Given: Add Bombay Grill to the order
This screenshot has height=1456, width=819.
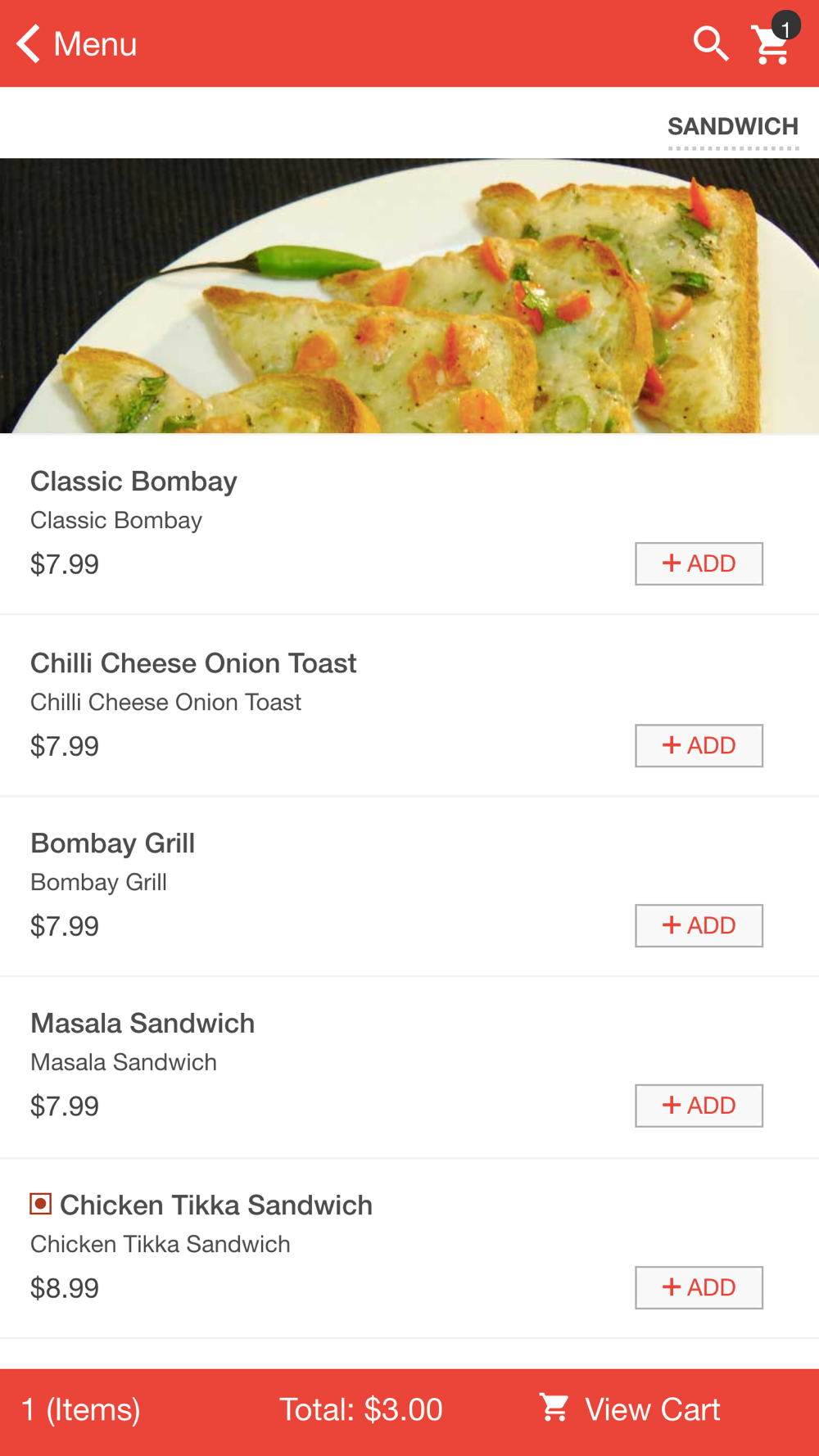Looking at the screenshot, I should pyautogui.click(x=699, y=925).
